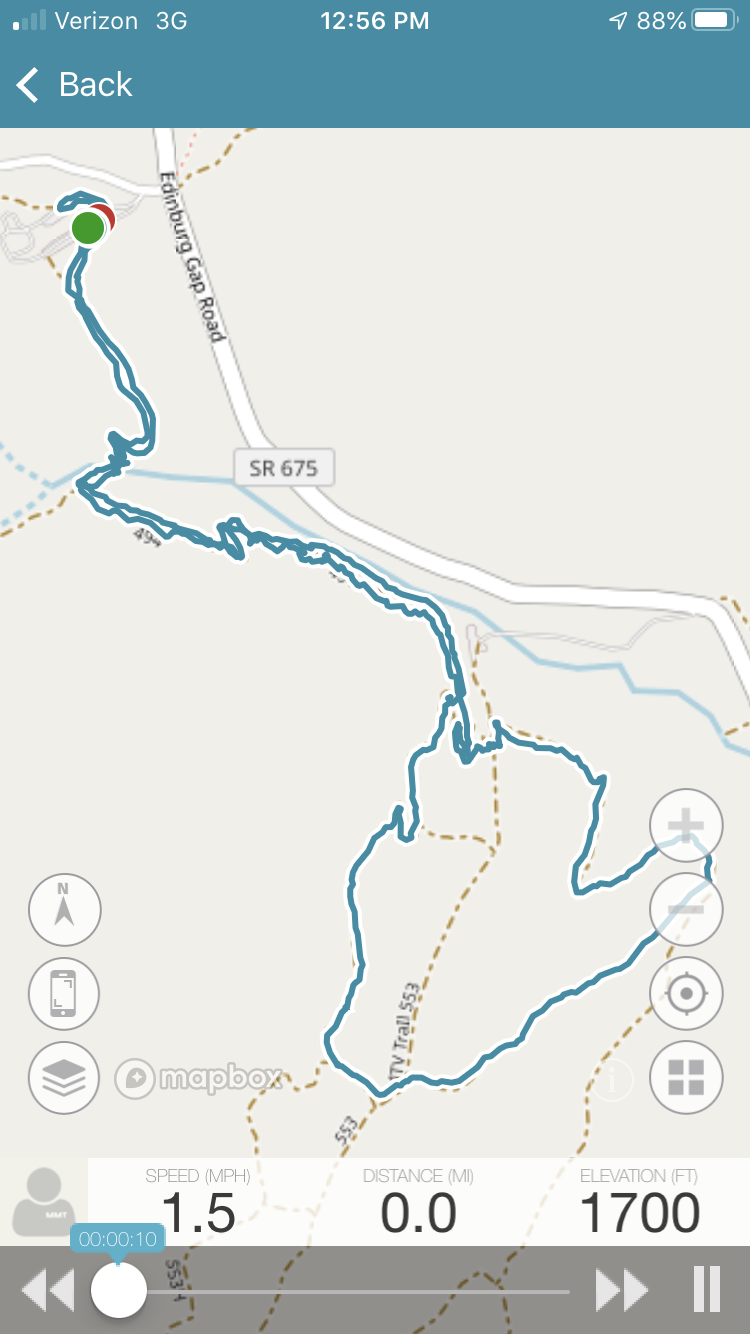The width and height of the screenshot is (750, 1334).
Task: Open the user profile avatar
Action: pyautogui.click(x=43, y=1200)
